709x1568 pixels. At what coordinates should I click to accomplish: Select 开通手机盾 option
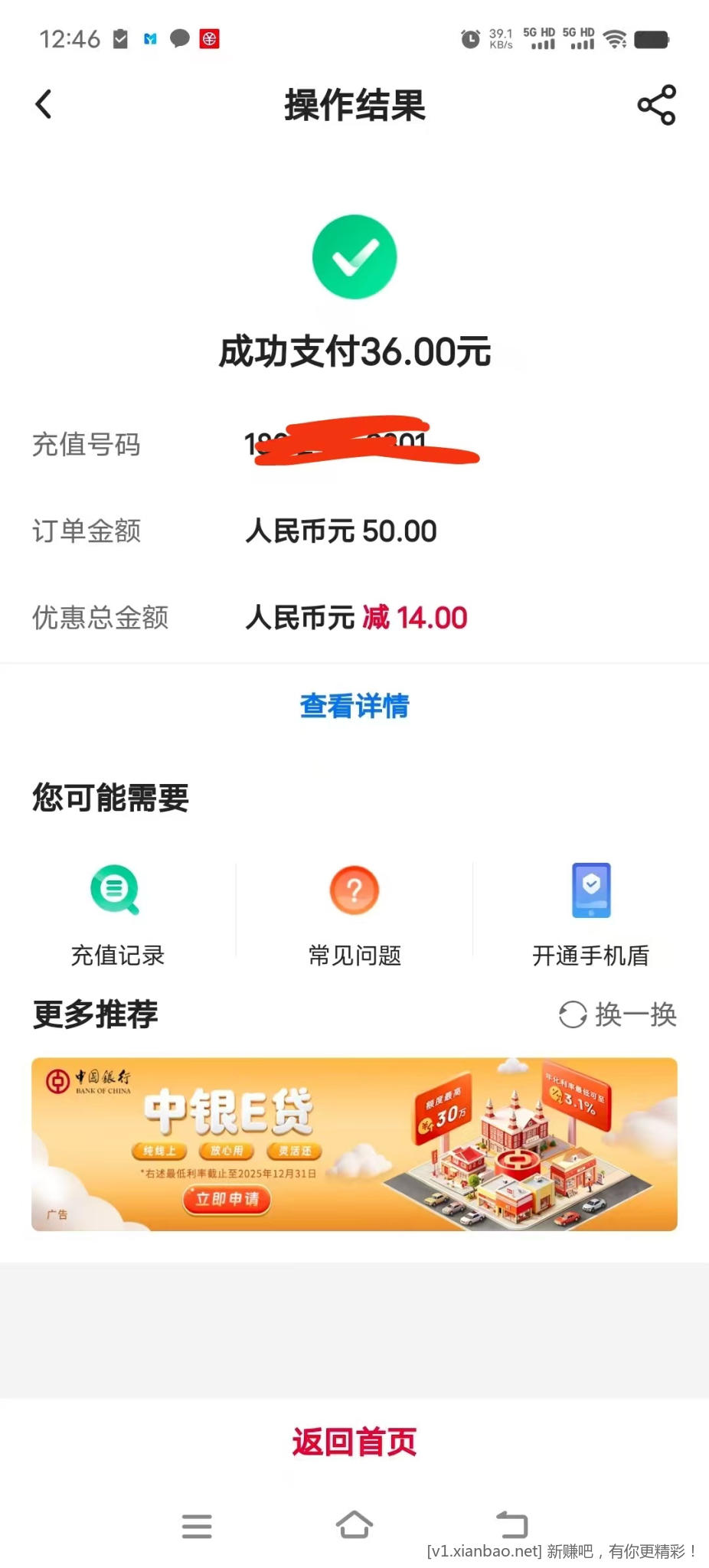pos(590,913)
